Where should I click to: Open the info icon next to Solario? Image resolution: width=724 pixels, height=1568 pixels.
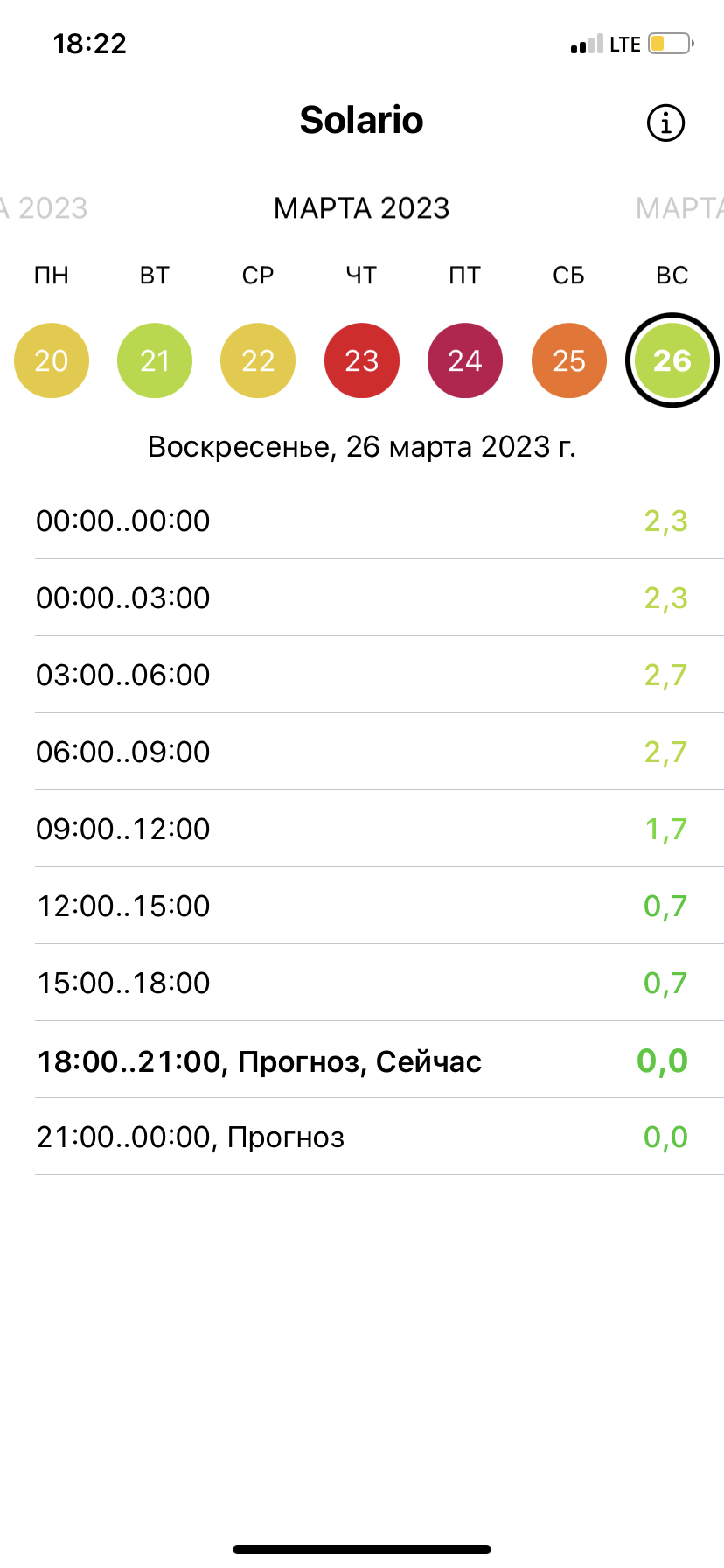pos(665,122)
